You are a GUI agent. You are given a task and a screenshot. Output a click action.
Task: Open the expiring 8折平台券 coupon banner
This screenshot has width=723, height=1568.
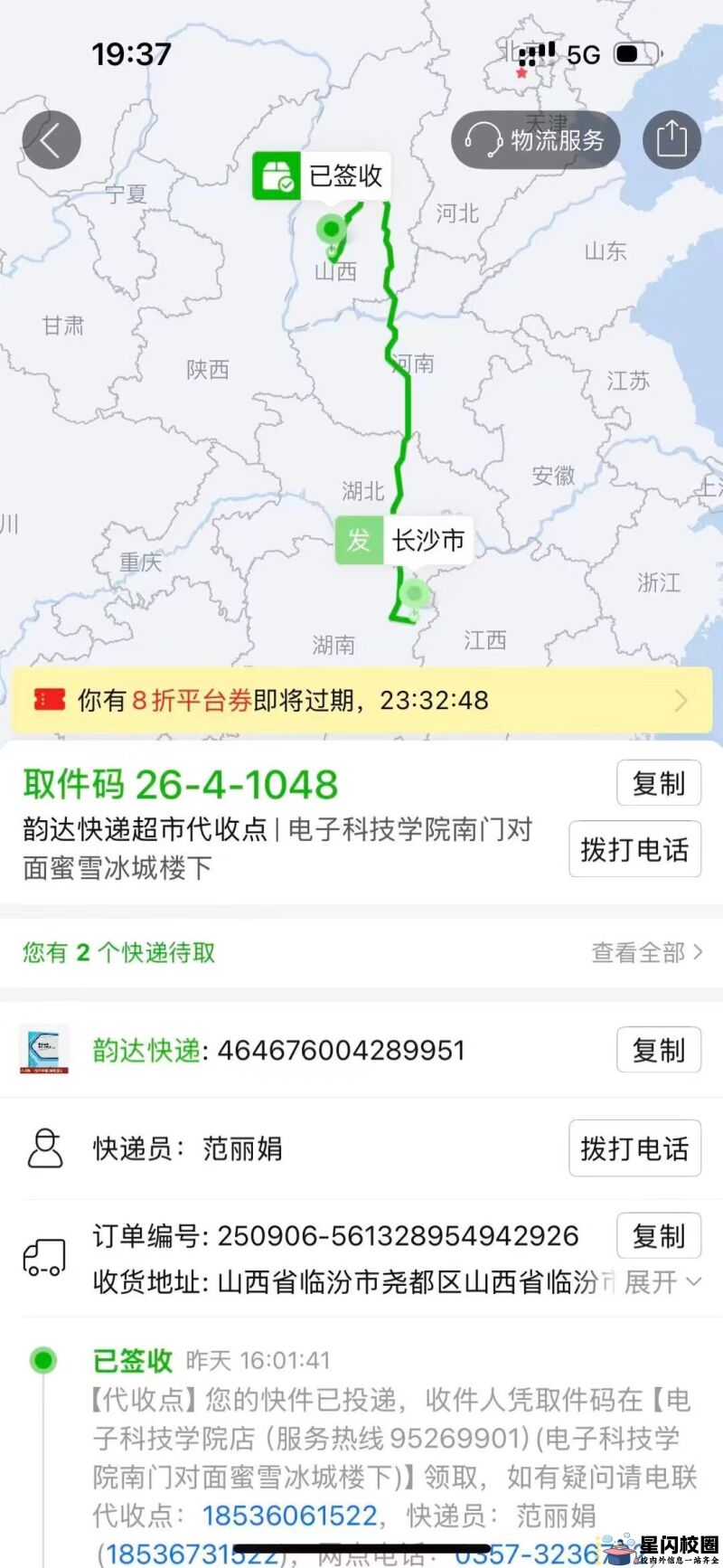pyautogui.click(x=361, y=700)
